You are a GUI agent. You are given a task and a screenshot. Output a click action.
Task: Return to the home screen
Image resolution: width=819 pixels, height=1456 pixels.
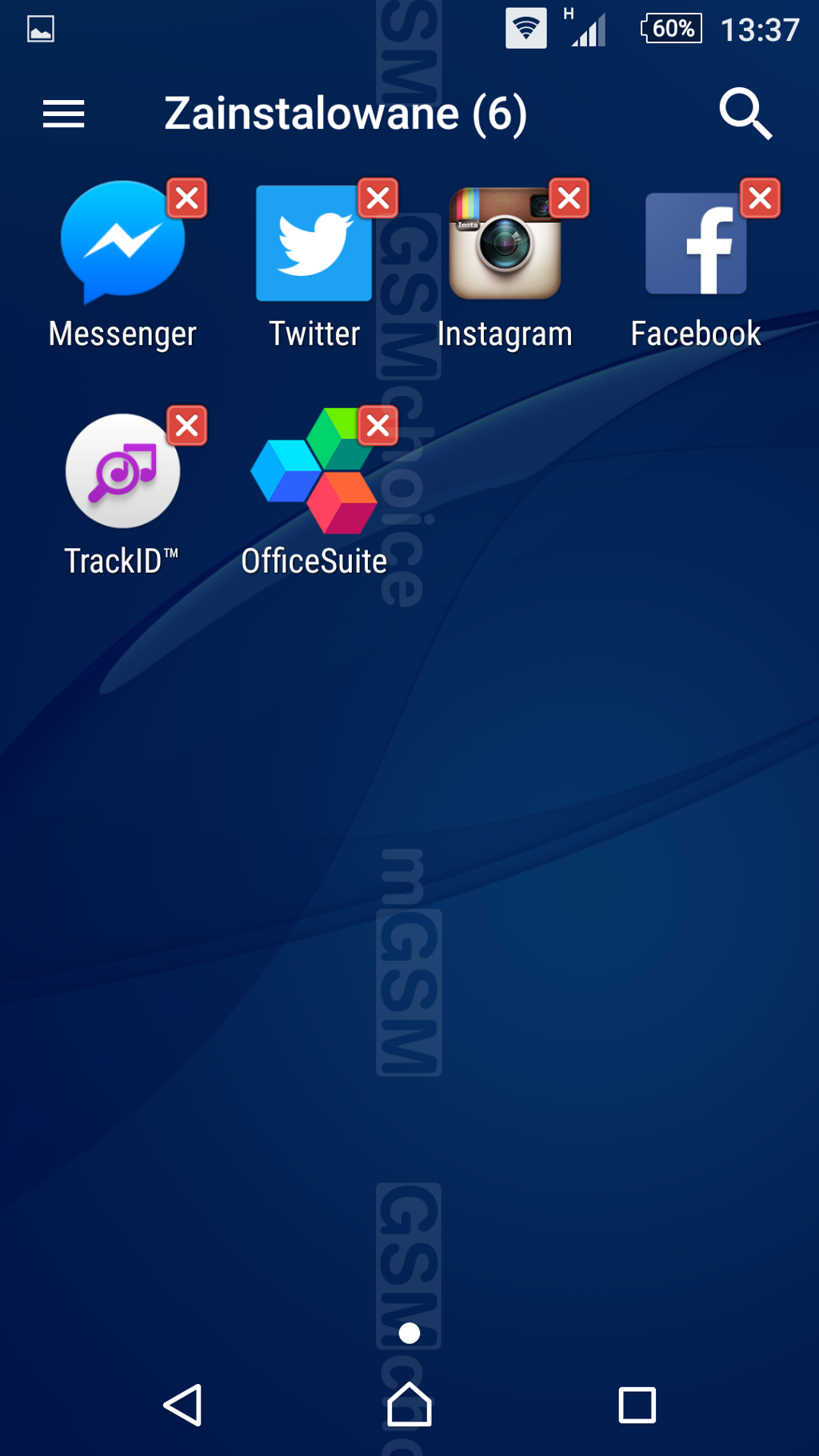pyautogui.click(x=409, y=1405)
